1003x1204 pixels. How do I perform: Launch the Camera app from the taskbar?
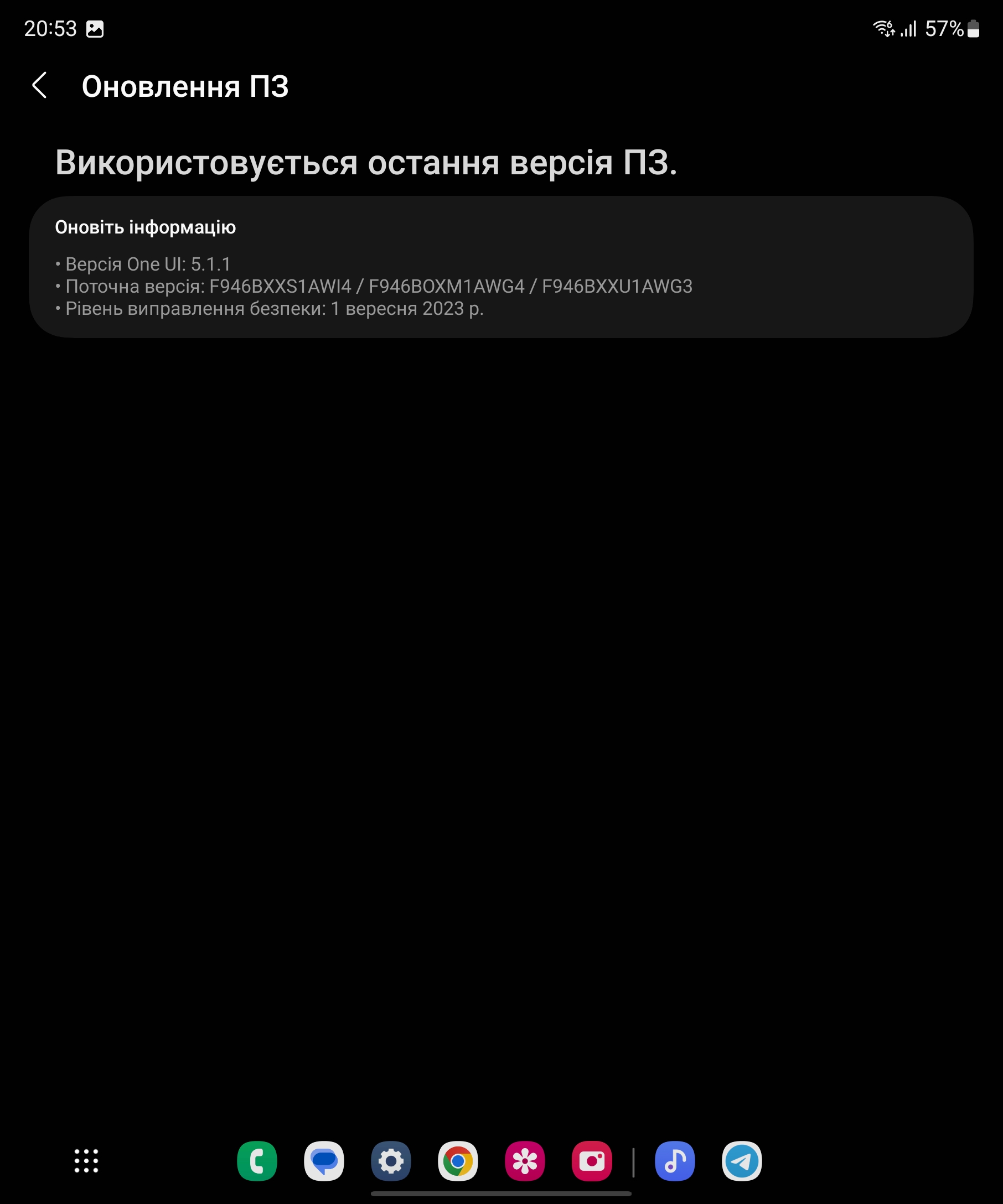pyautogui.click(x=592, y=1161)
